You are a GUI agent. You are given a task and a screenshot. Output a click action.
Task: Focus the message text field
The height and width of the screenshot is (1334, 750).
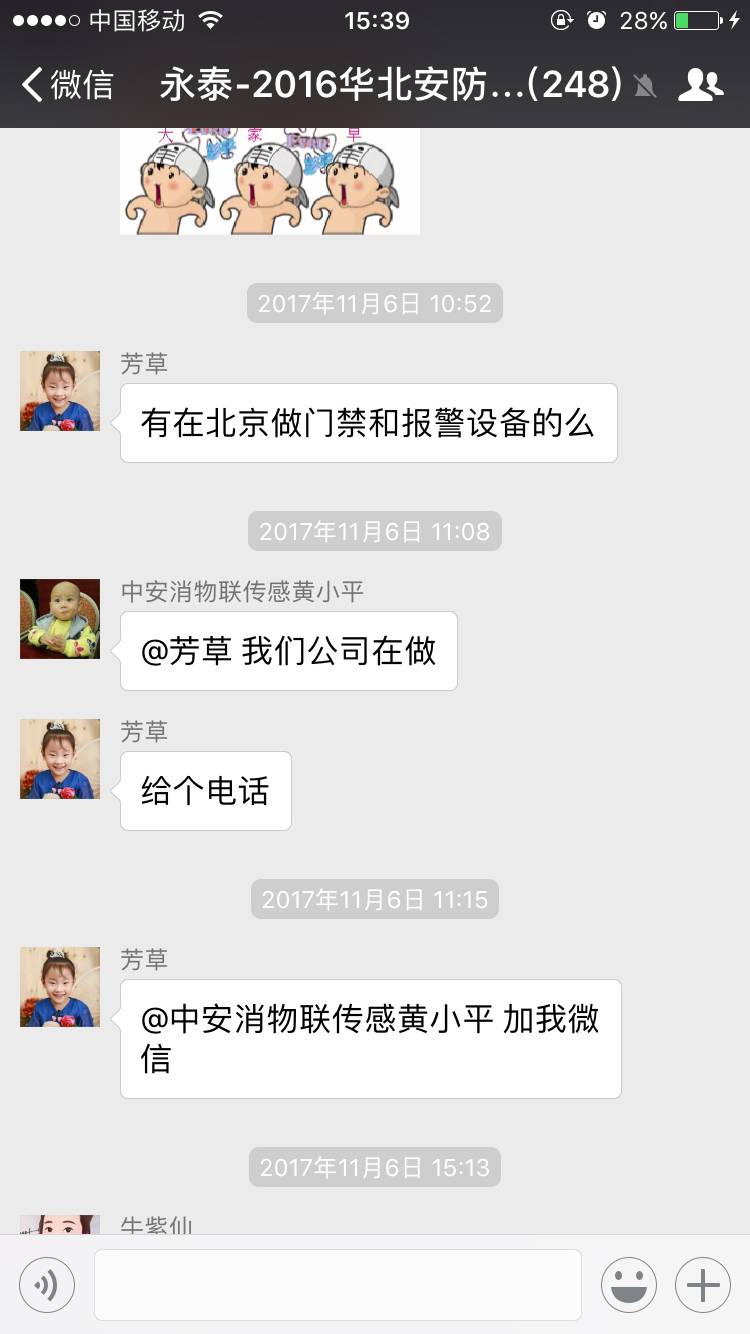[337, 1284]
